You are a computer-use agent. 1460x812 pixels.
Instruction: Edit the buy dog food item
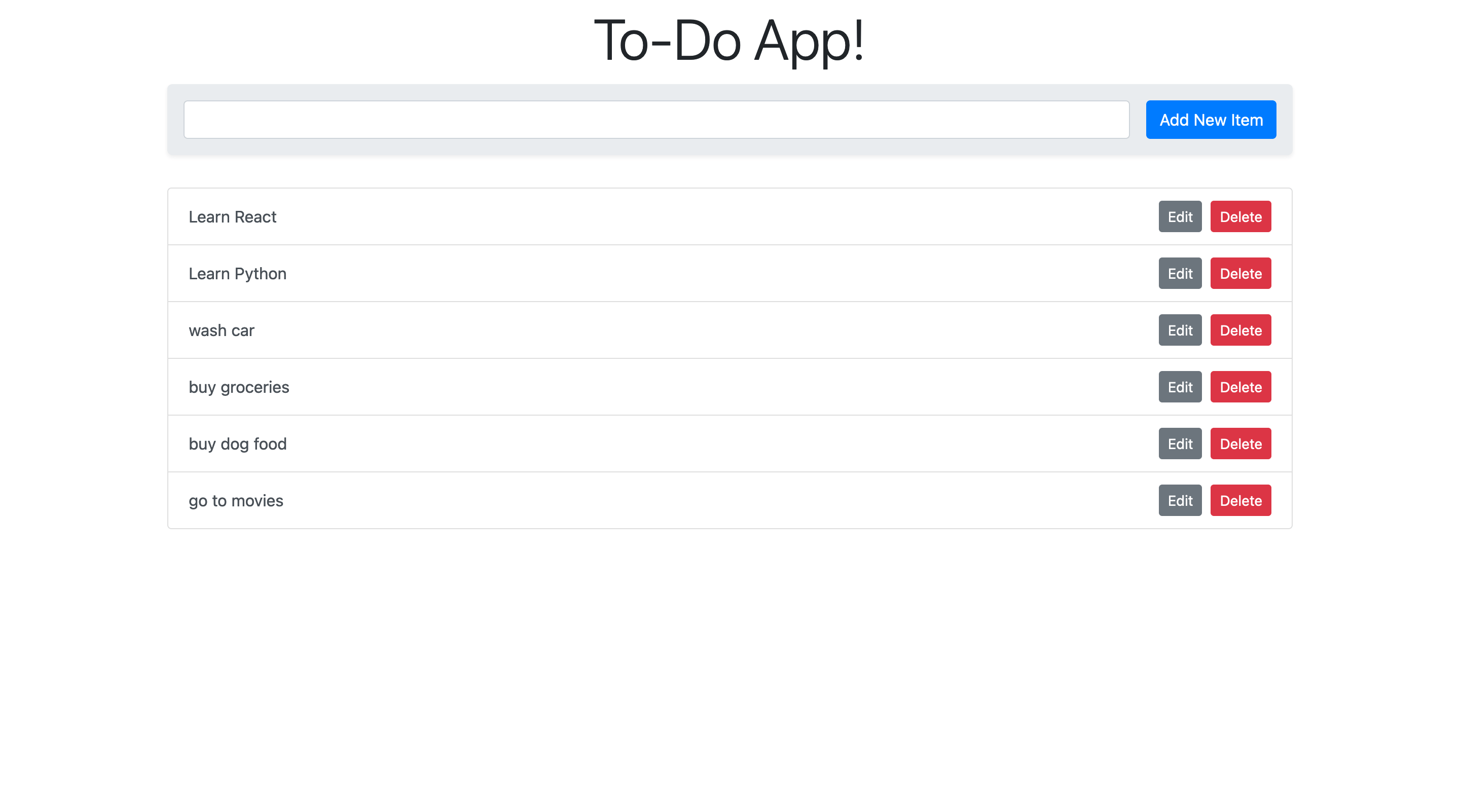1180,443
